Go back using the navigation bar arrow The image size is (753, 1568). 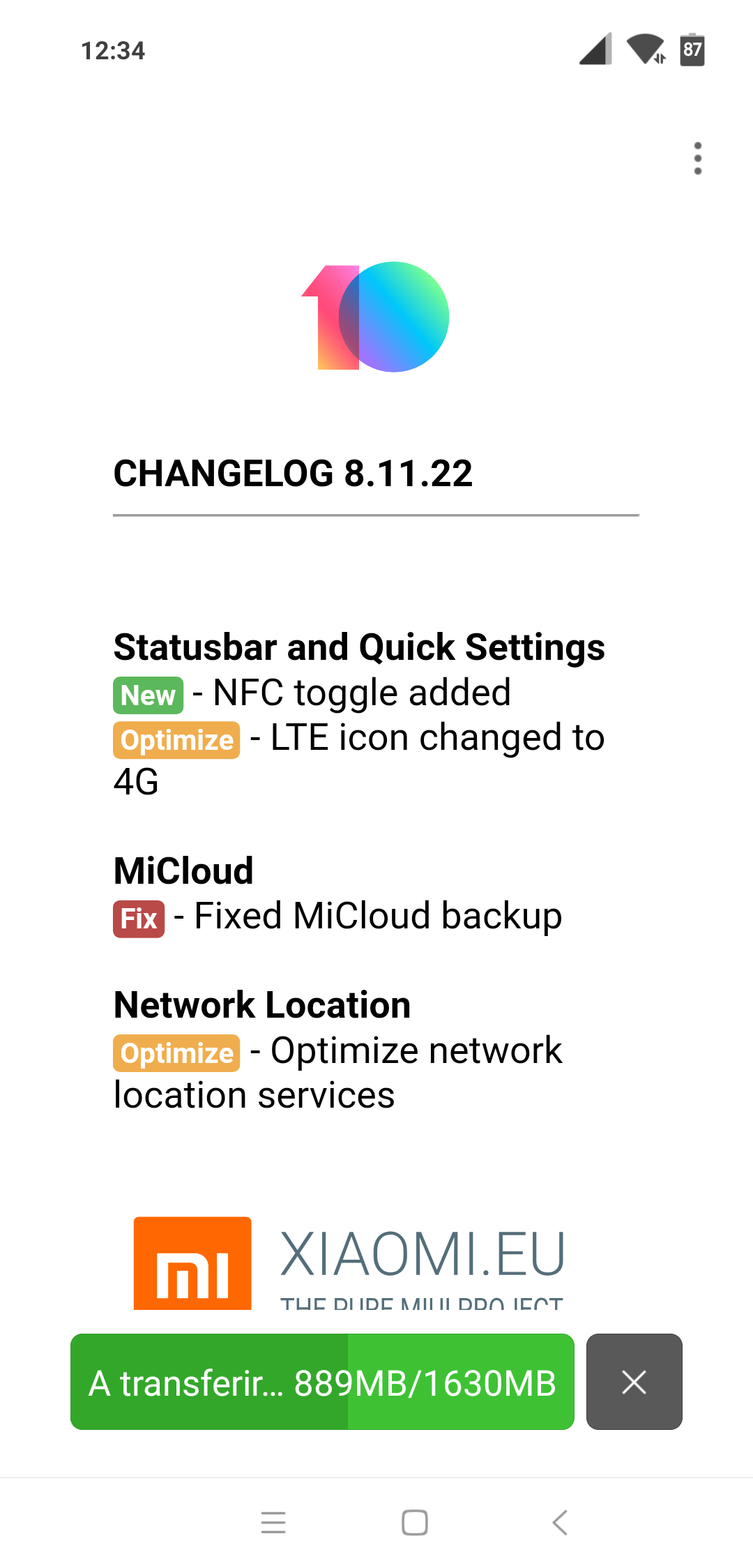[560, 1522]
